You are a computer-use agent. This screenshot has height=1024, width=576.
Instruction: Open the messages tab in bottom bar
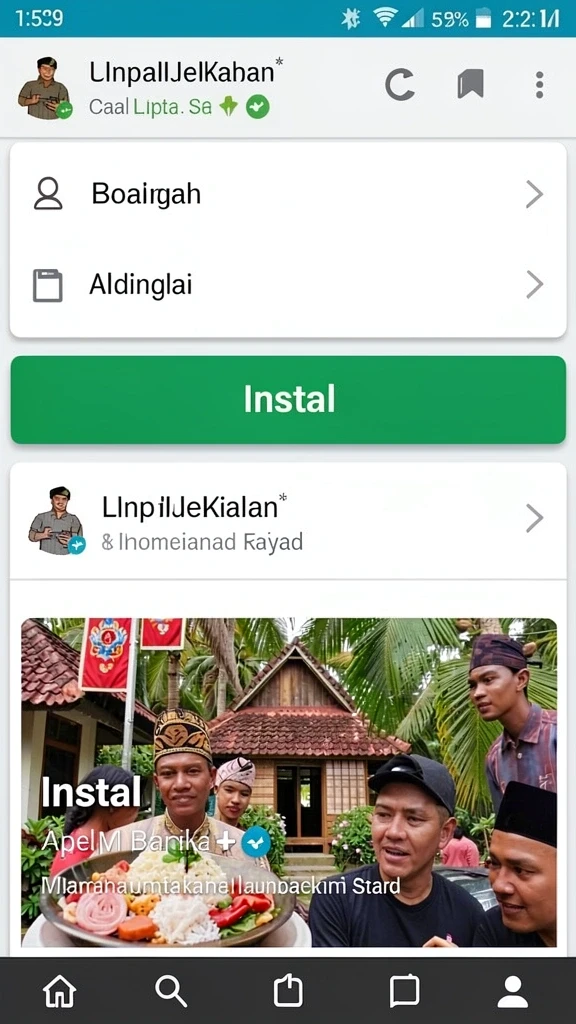click(x=404, y=991)
